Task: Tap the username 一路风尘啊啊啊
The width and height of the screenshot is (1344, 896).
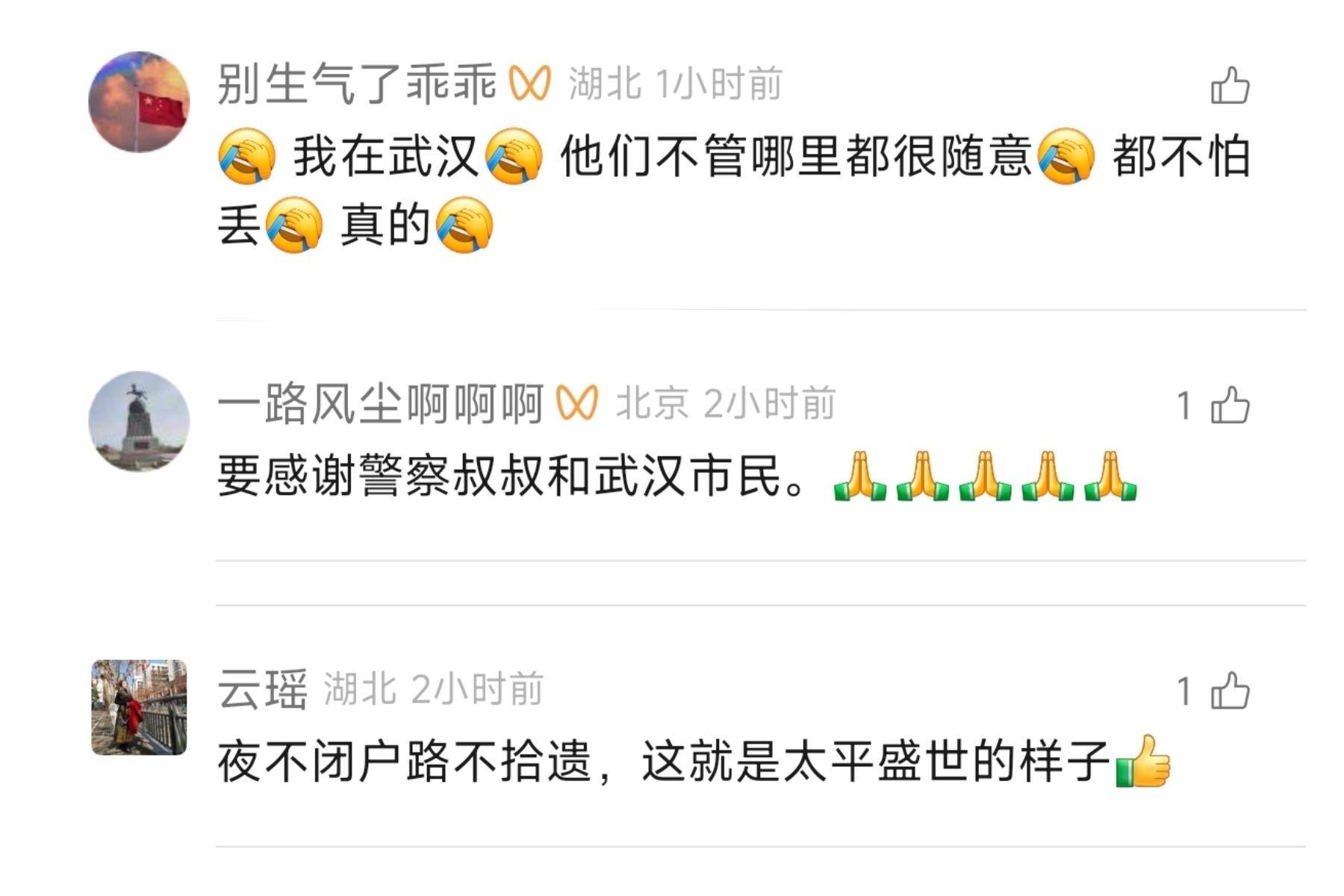Action: point(379,405)
